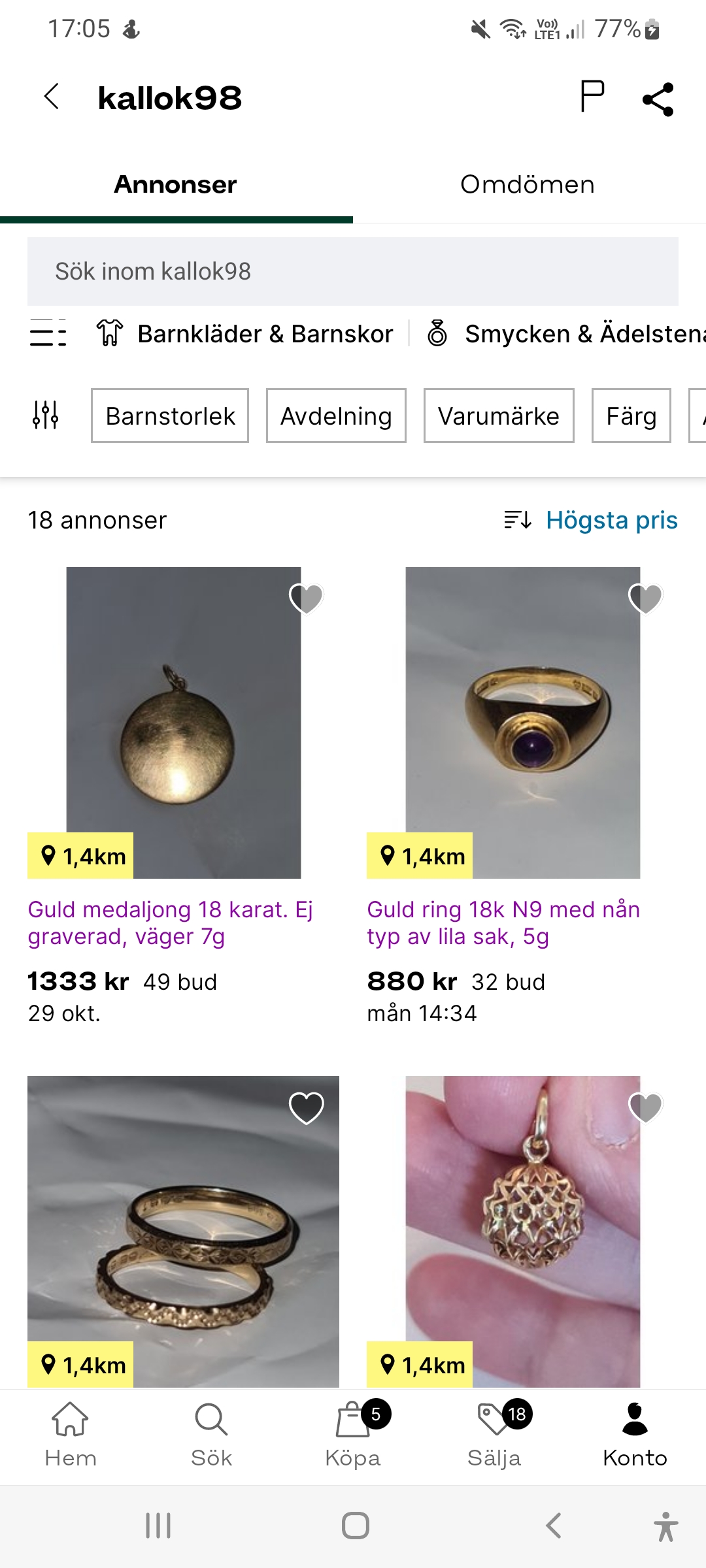Share the kallok98 seller page
This screenshot has width=706, height=1568.
(658, 99)
